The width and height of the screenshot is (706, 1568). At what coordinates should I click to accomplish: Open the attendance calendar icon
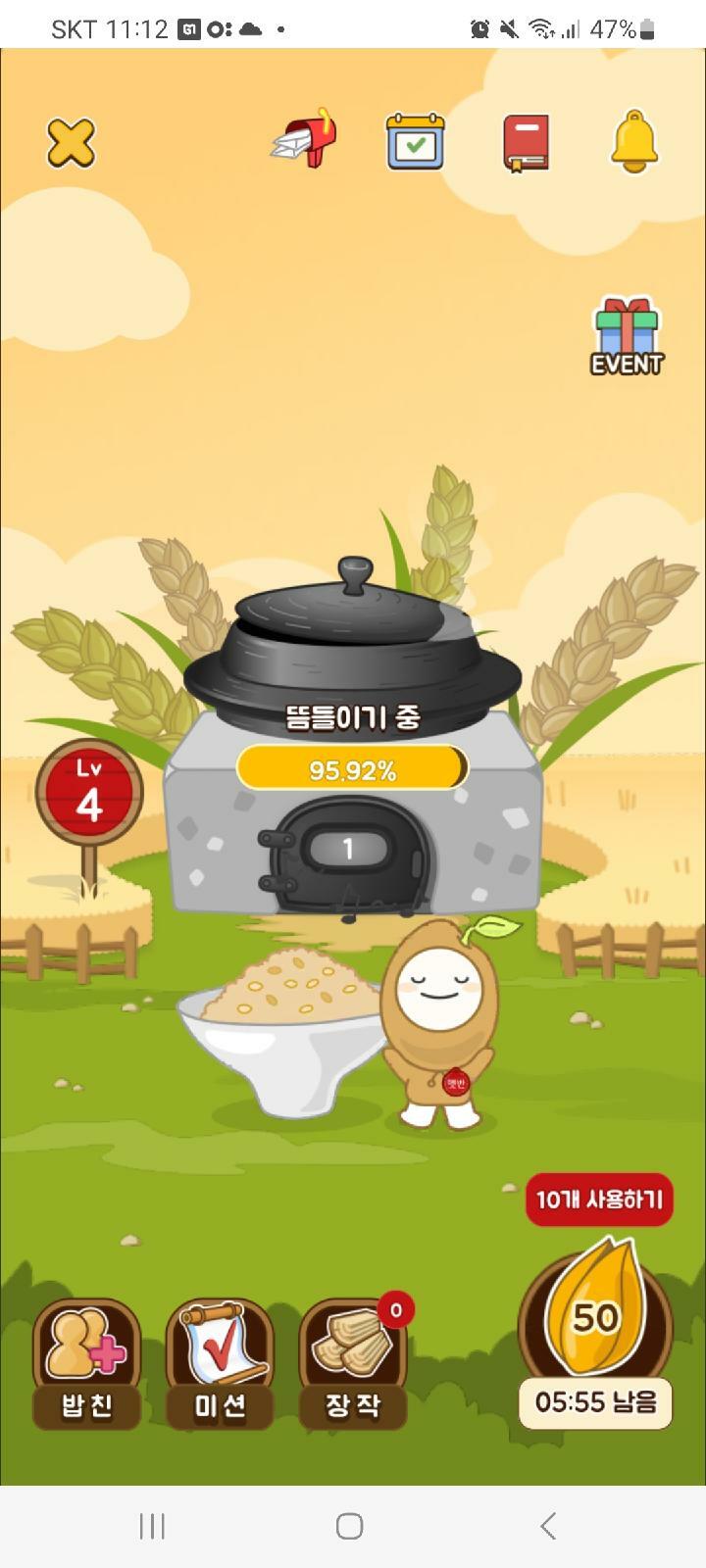(x=416, y=141)
